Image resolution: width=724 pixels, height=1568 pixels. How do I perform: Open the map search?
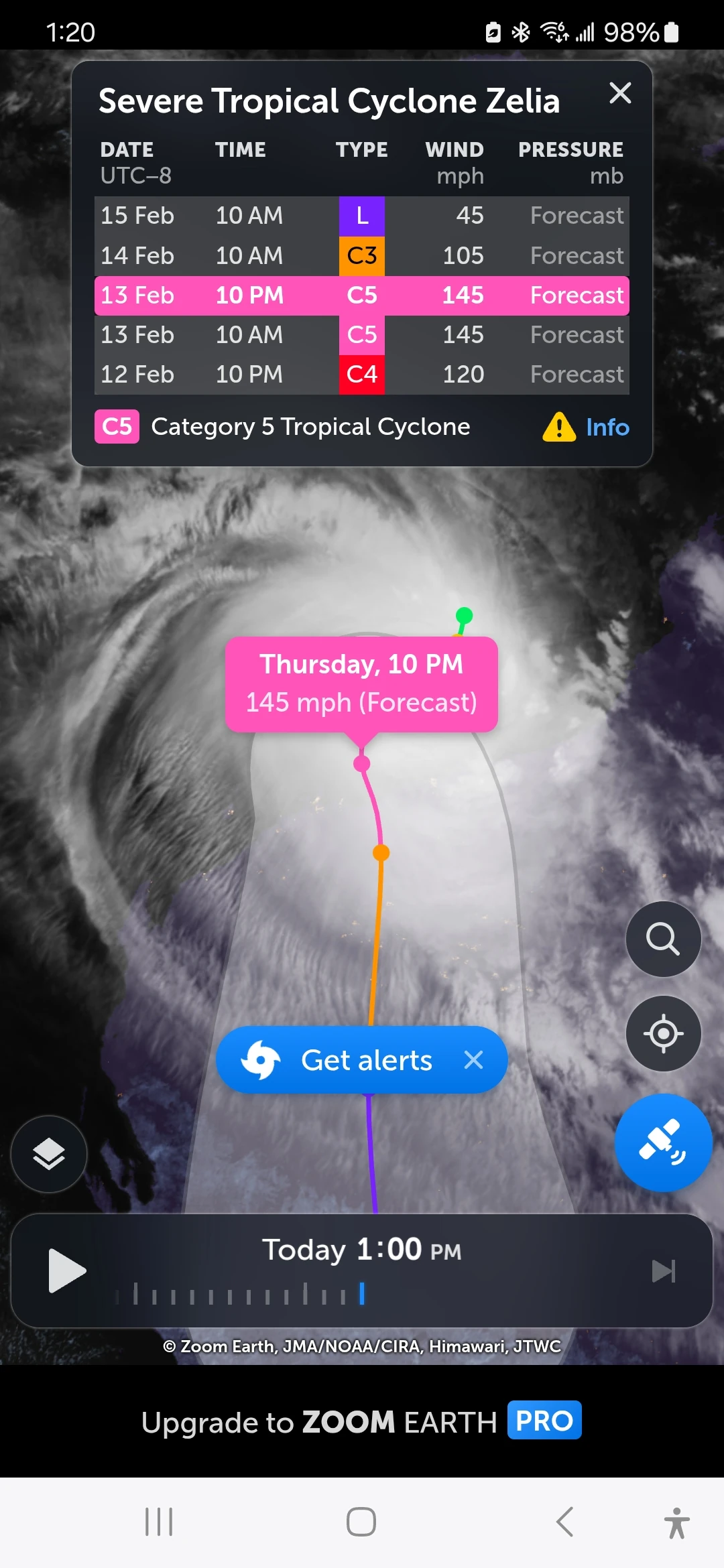pyautogui.click(x=664, y=939)
